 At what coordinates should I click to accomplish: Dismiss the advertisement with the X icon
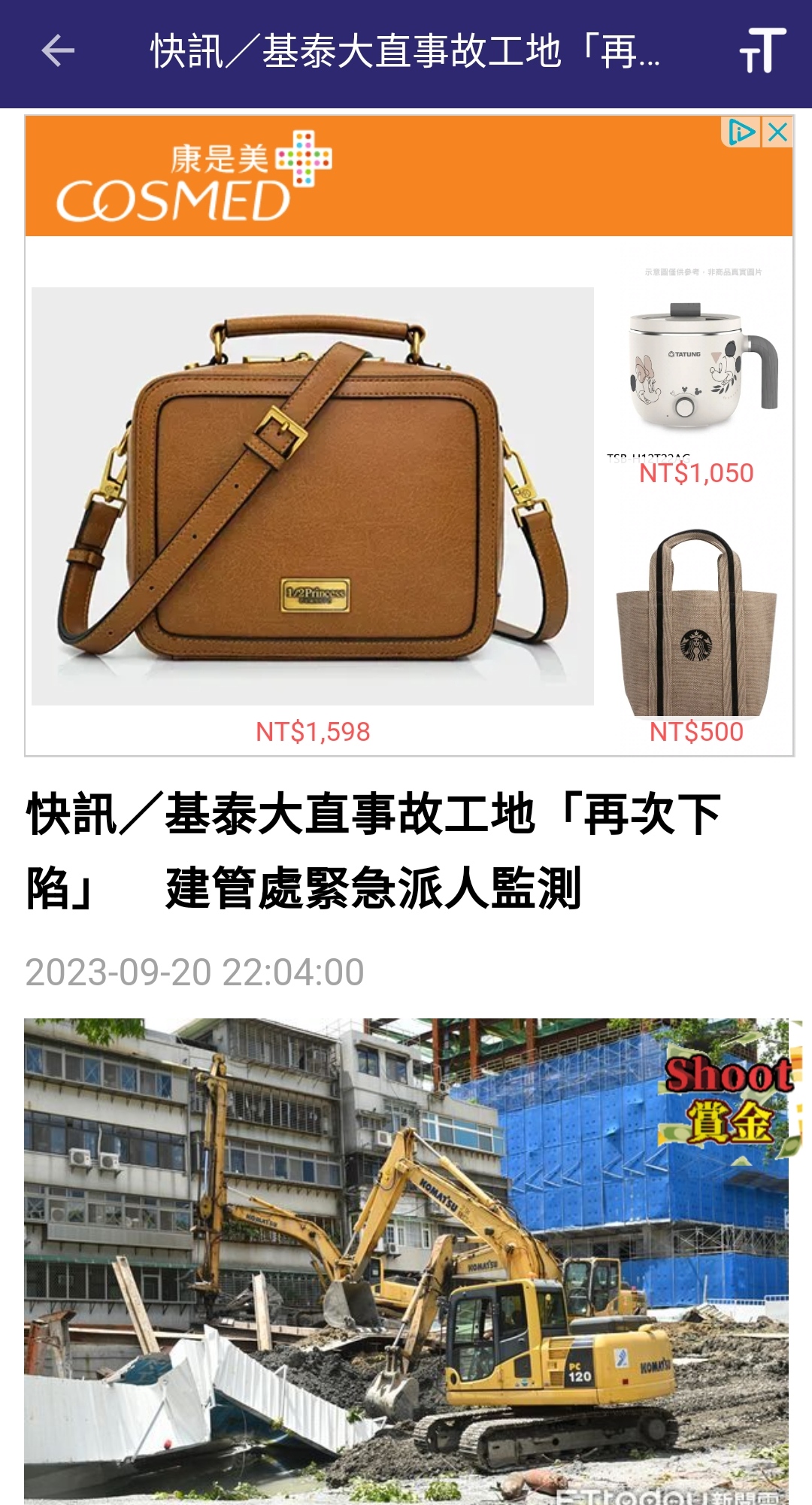(778, 130)
